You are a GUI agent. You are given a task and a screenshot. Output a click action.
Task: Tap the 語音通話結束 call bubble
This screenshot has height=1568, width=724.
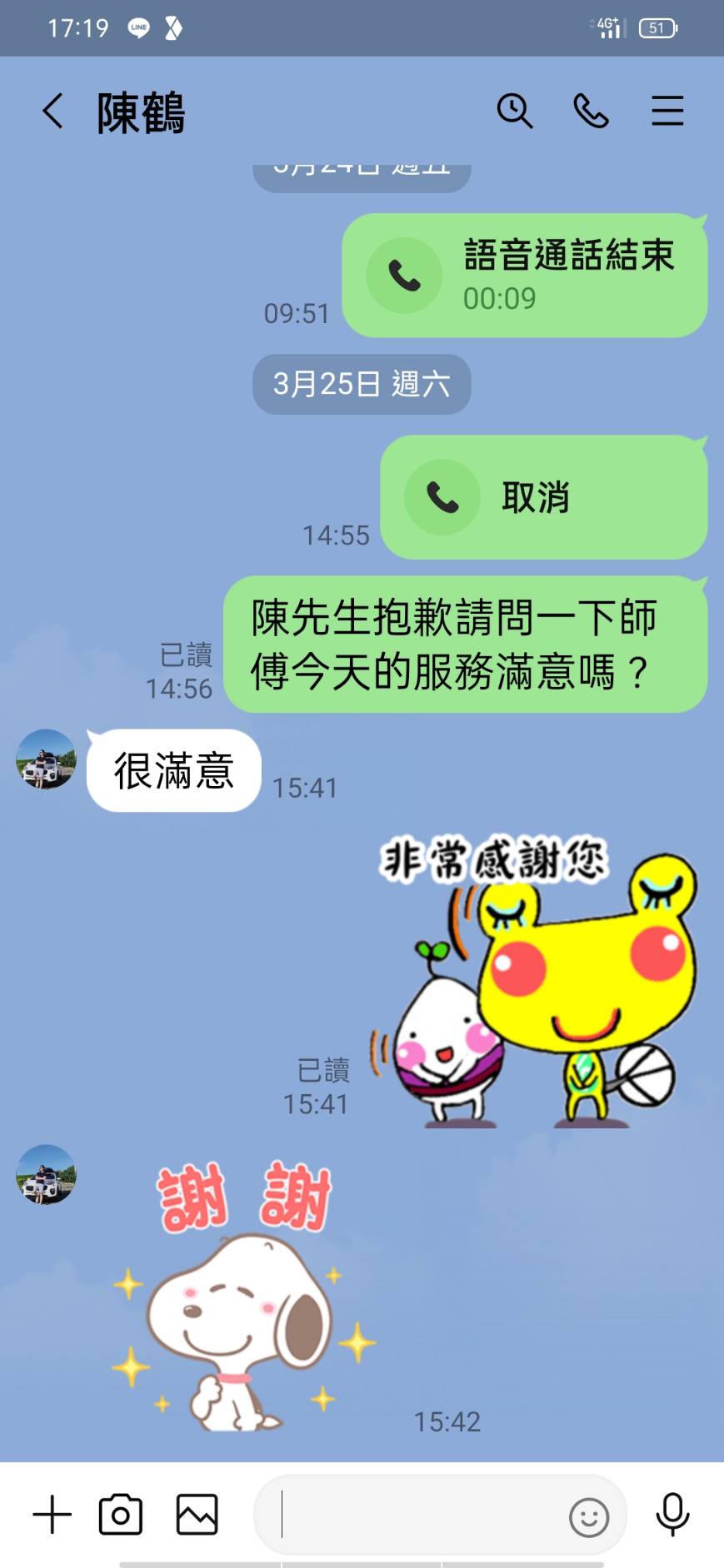coord(525,275)
